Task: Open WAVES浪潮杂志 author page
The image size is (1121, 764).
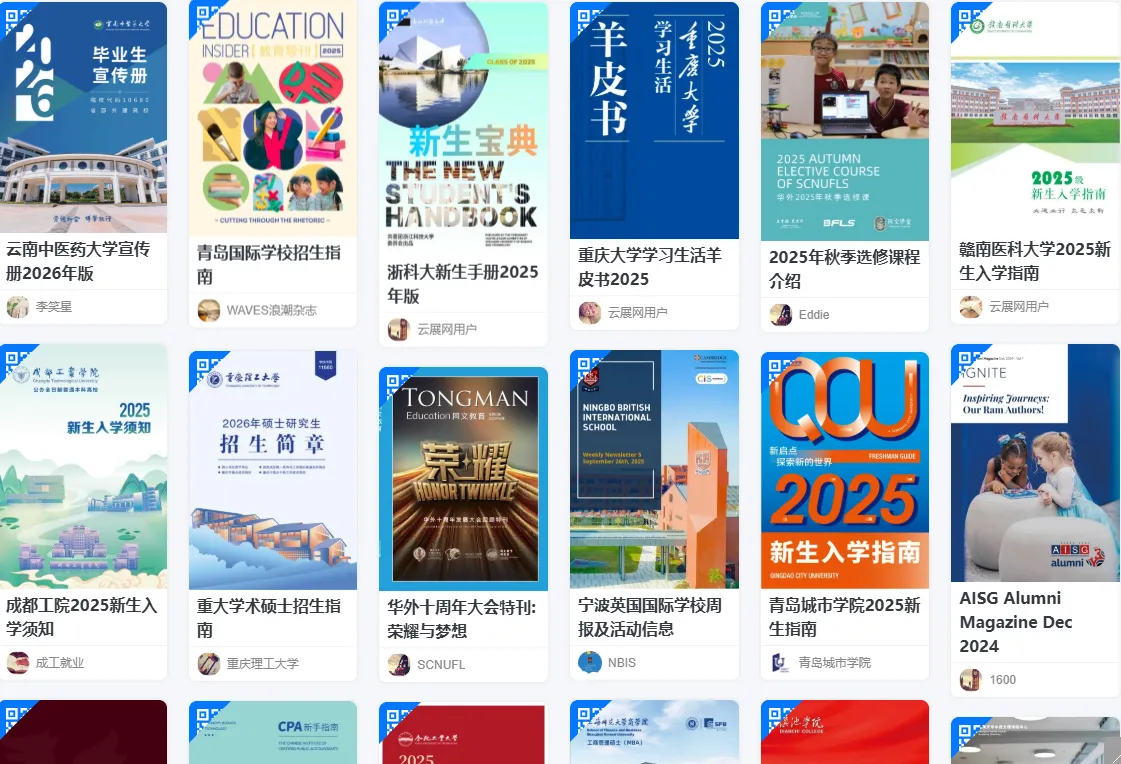Action: point(271,310)
